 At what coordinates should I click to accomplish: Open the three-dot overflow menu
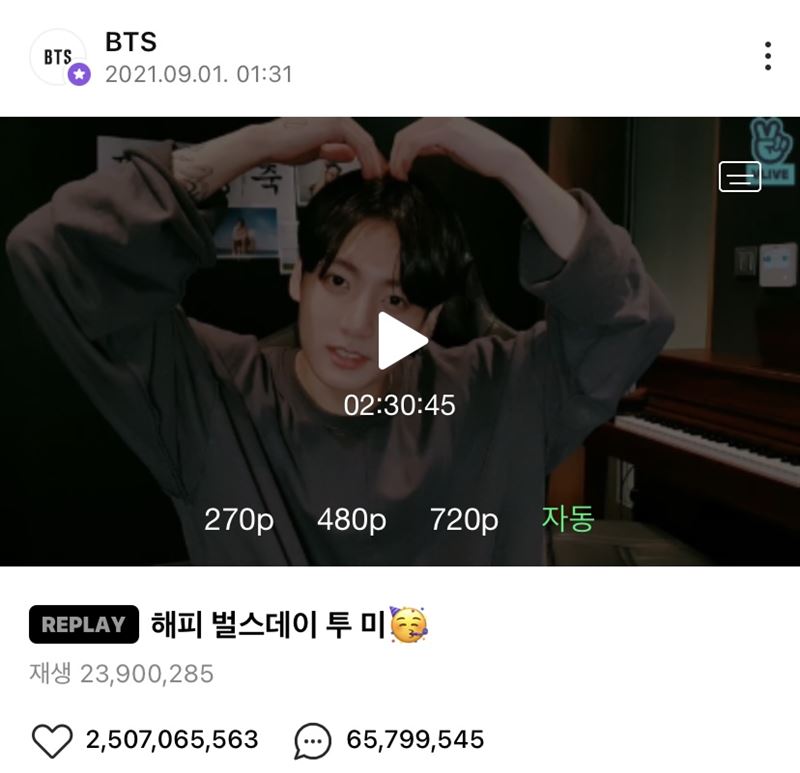pos(767,56)
